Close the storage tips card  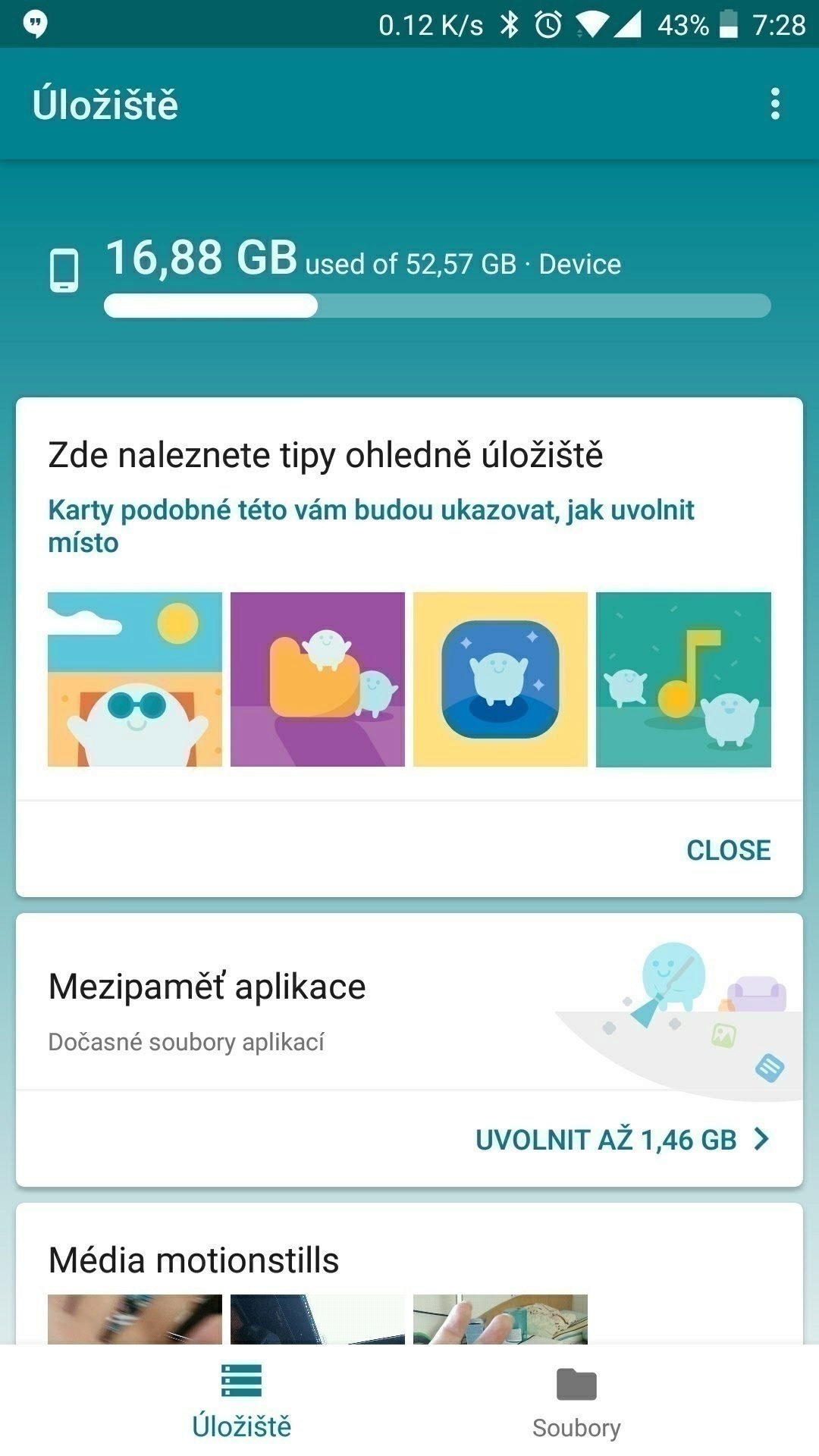tap(728, 850)
